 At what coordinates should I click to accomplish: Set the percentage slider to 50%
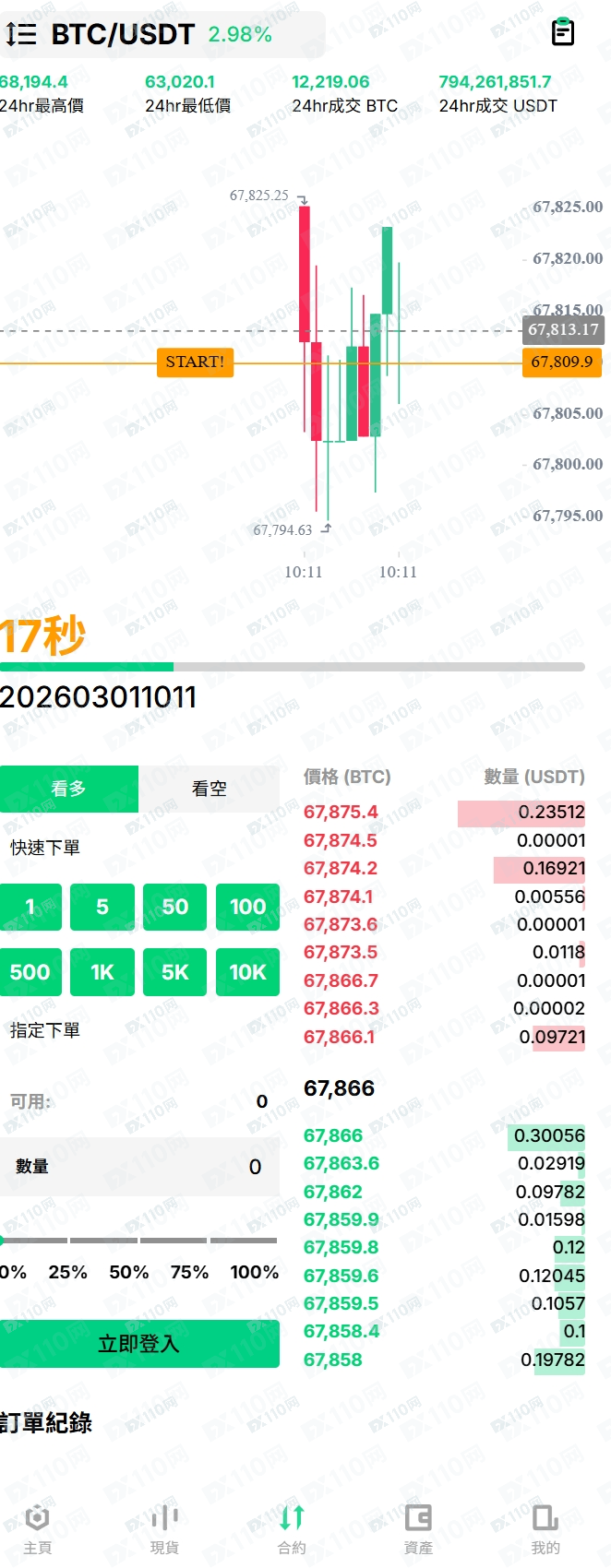138,1241
